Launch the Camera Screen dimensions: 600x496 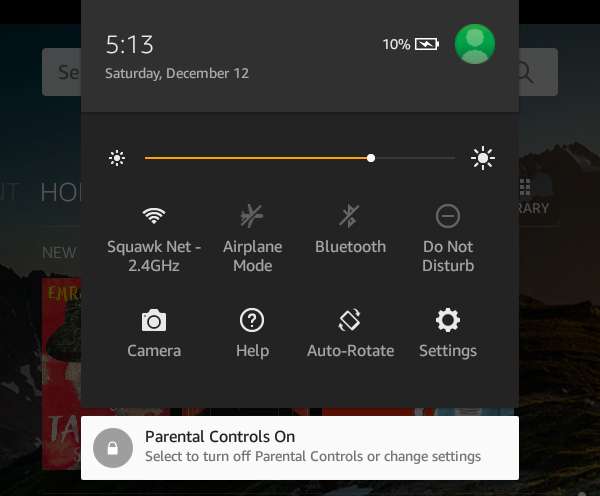154,333
